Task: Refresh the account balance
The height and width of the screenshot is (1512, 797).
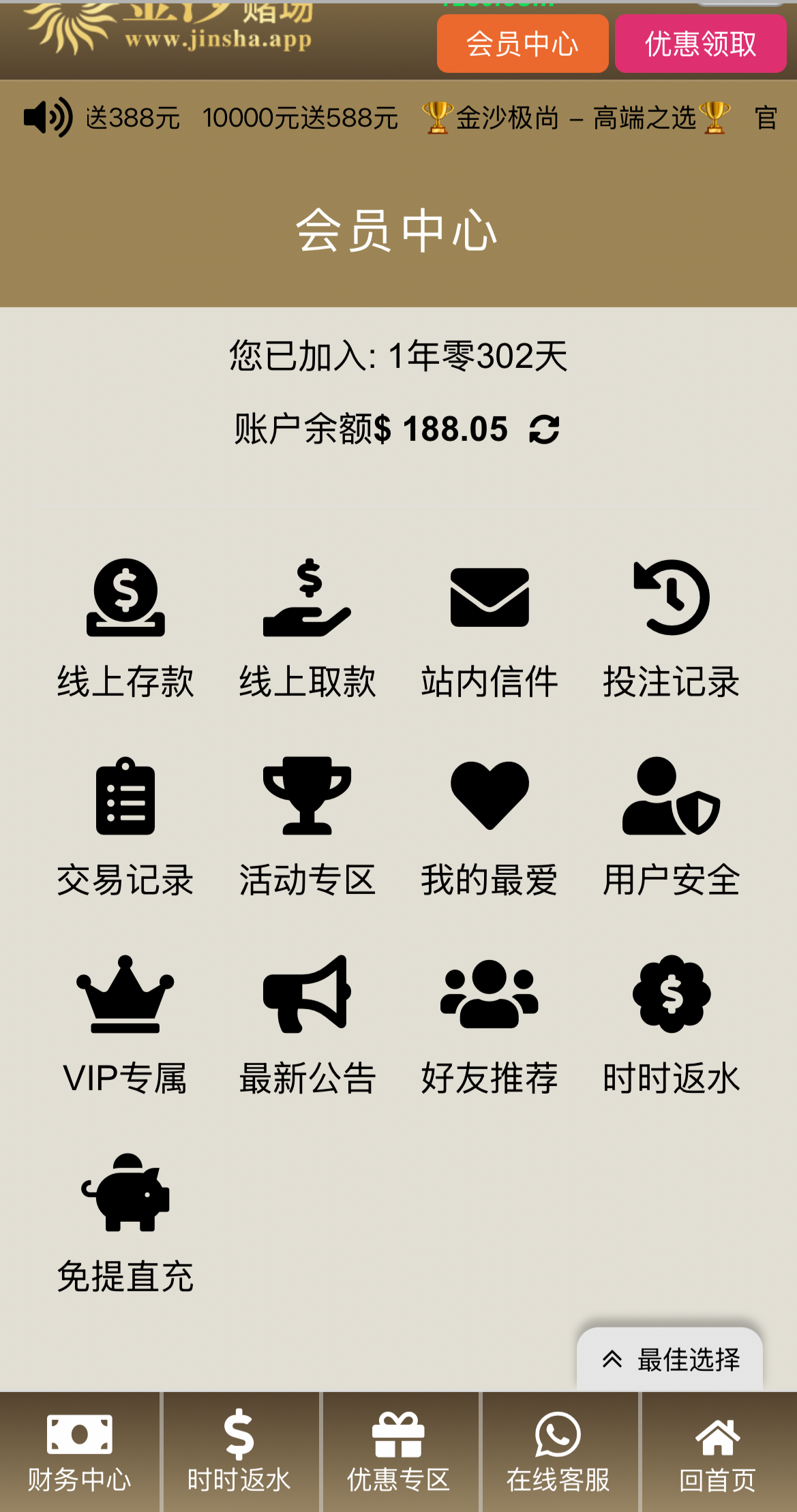Action: pyautogui.click(x=544, y=430)
